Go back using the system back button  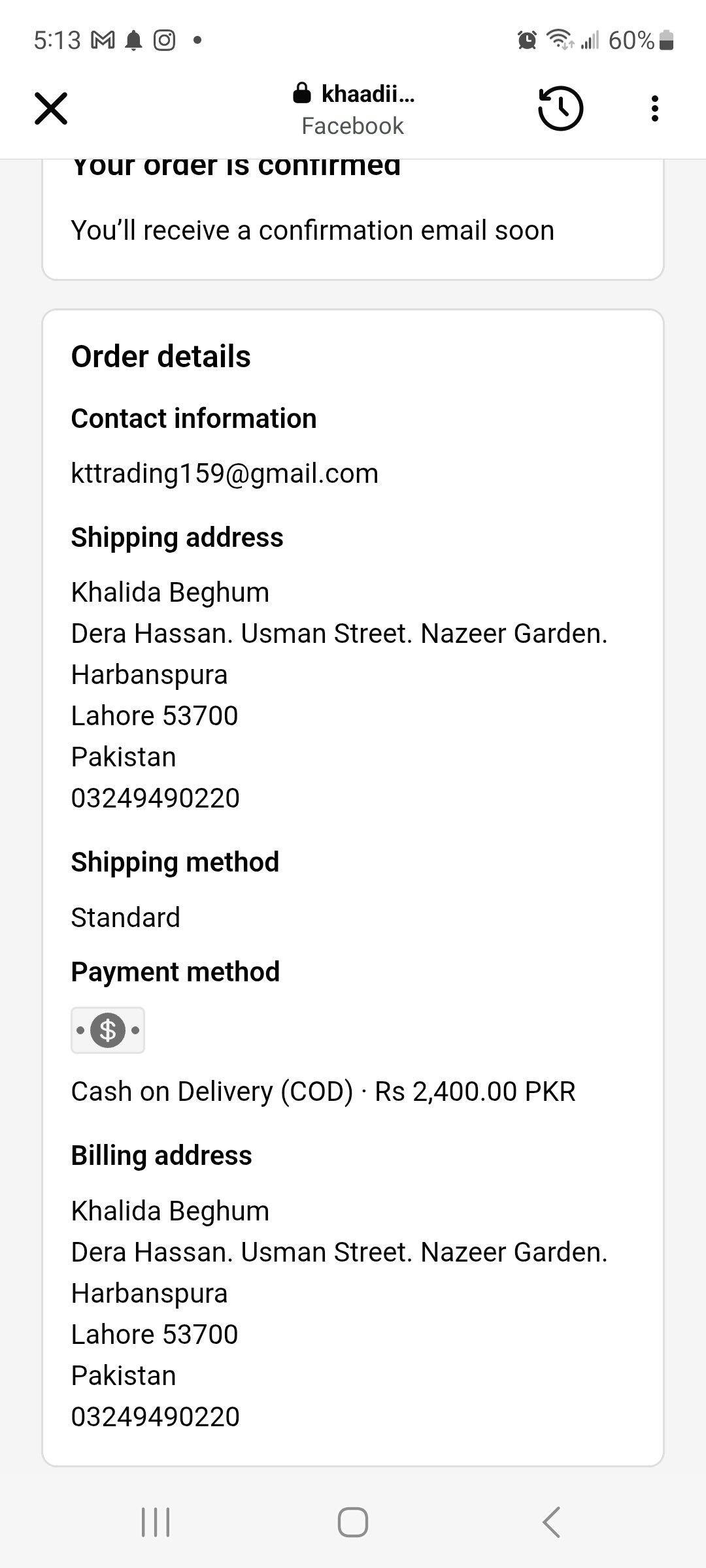551,1522
